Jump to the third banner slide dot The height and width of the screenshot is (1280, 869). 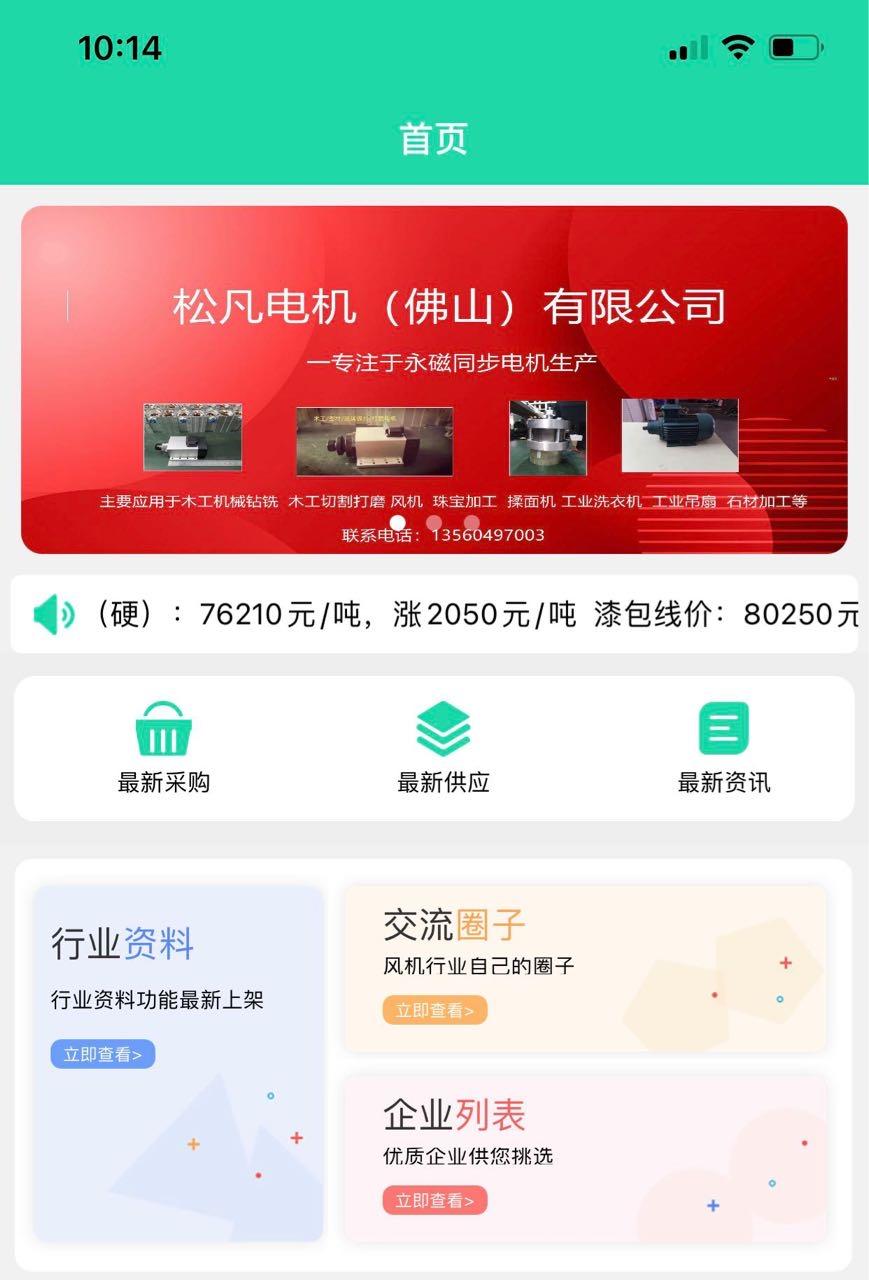click(471, 522)
